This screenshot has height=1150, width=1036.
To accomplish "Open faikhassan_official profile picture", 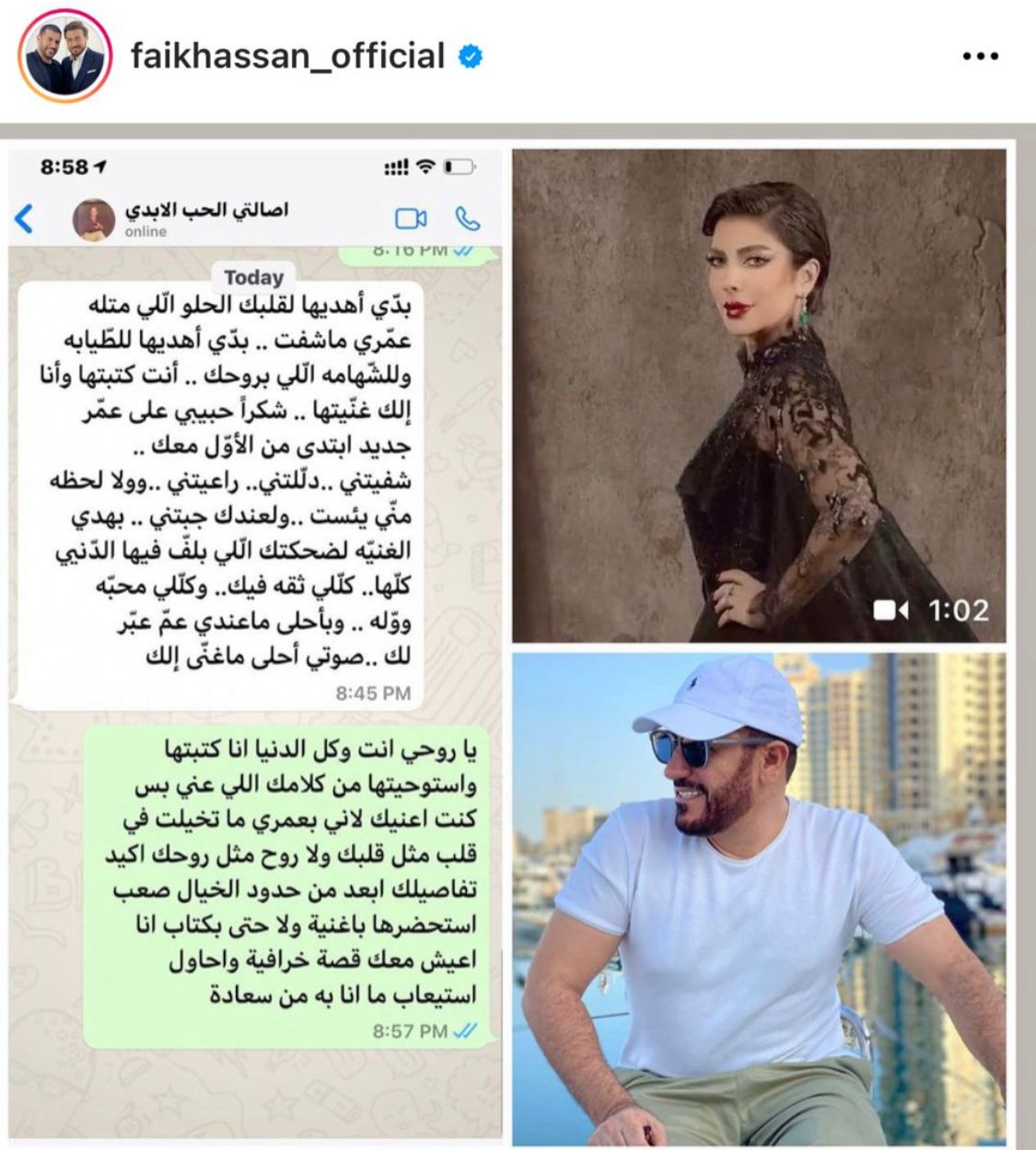I will 64,57.
